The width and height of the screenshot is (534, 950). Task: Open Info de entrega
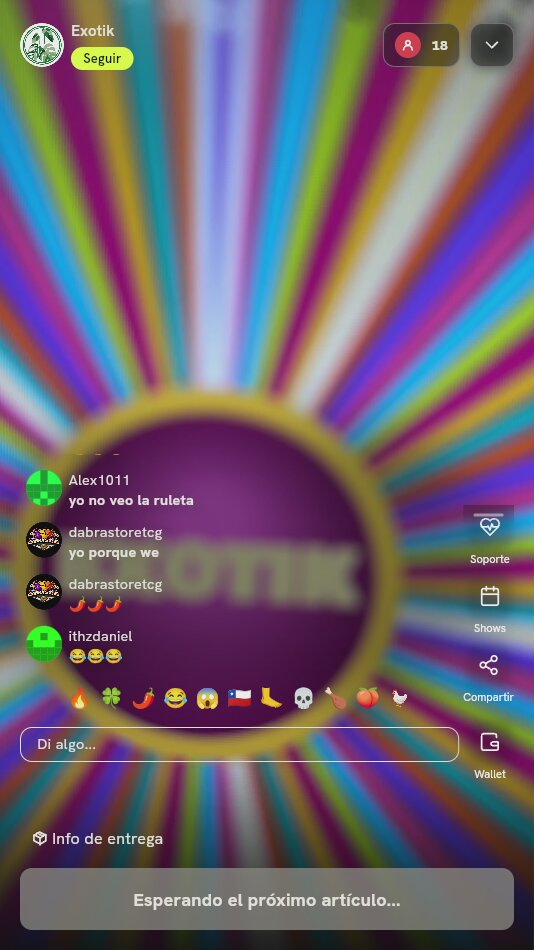[98, 839]
